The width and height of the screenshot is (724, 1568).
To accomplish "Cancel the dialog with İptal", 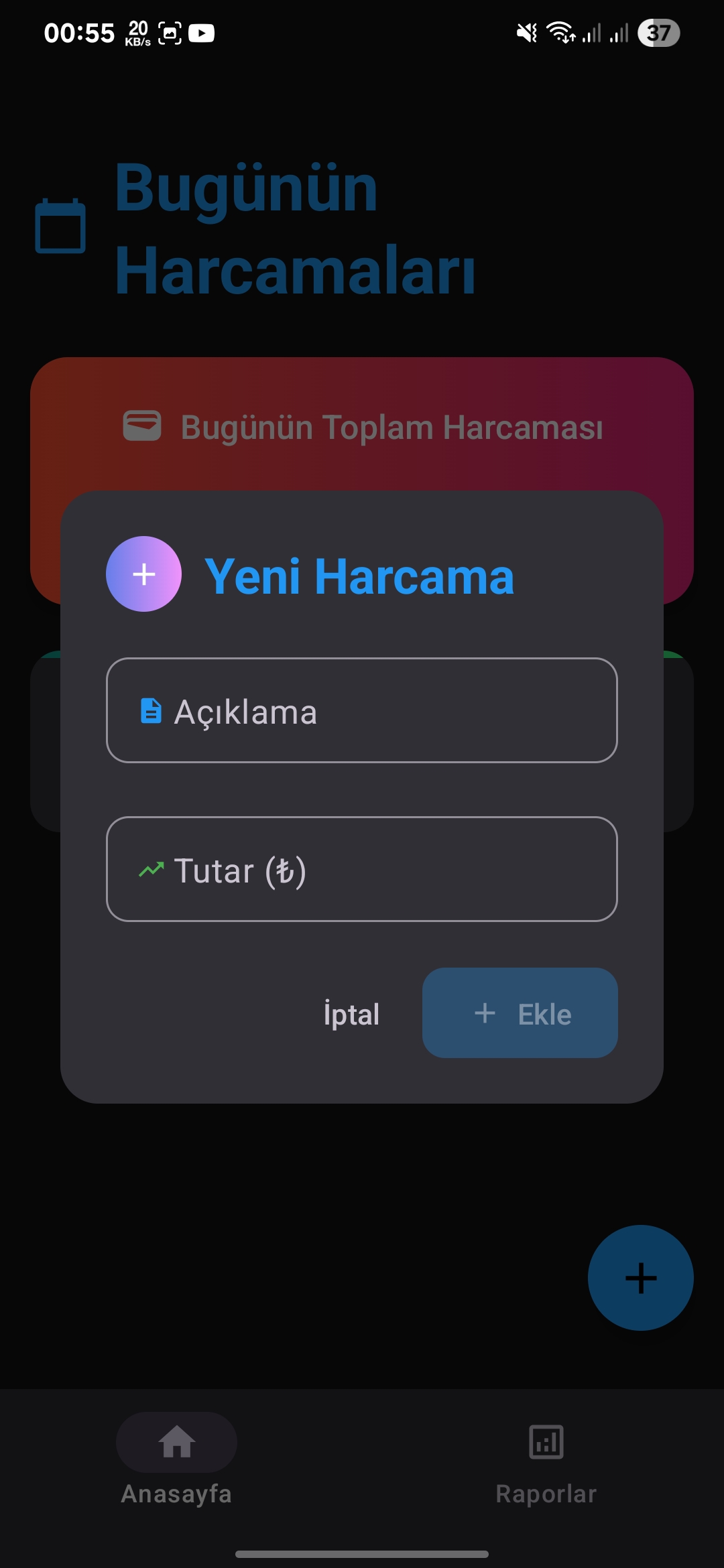I will click(351, 1013).
